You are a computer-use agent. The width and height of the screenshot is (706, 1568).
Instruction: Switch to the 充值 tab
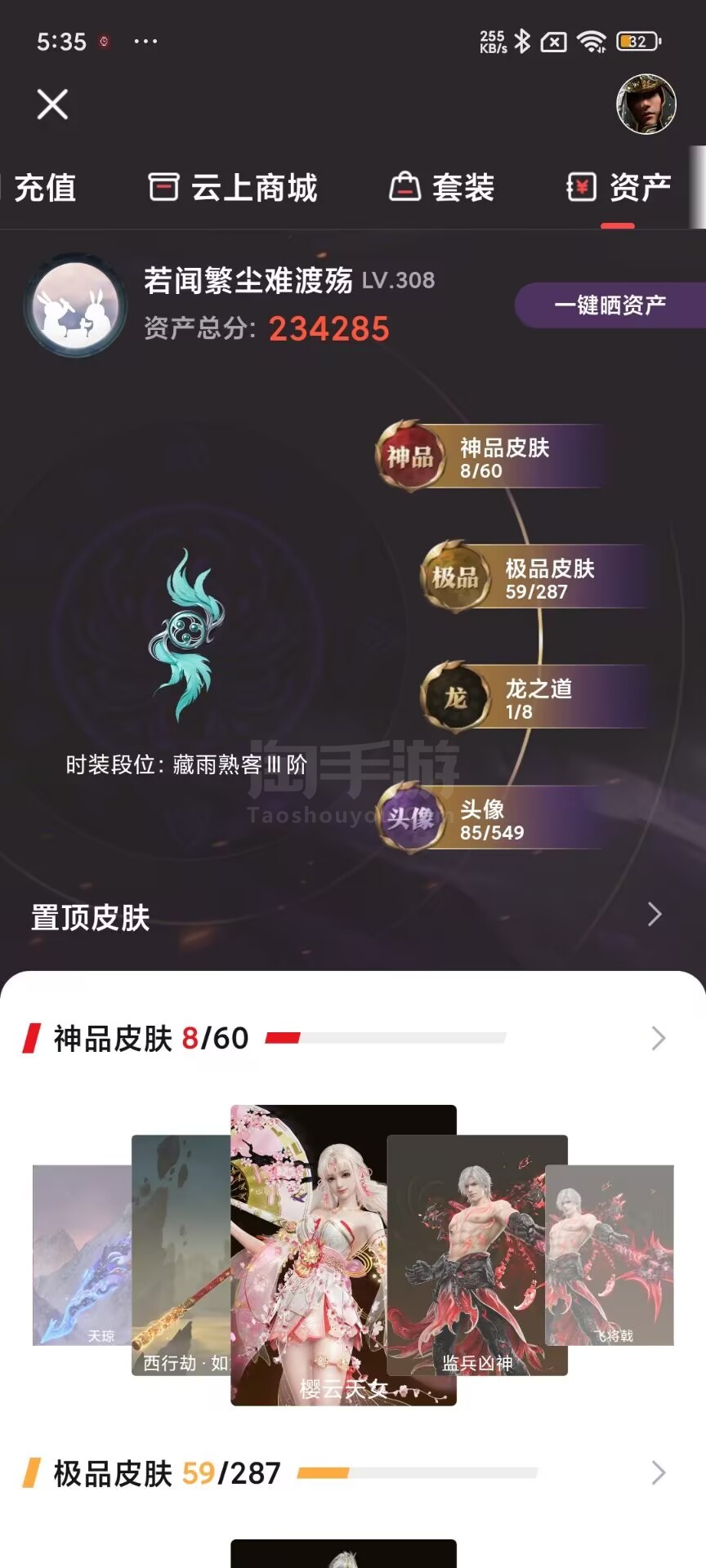[x=45, y=188]
